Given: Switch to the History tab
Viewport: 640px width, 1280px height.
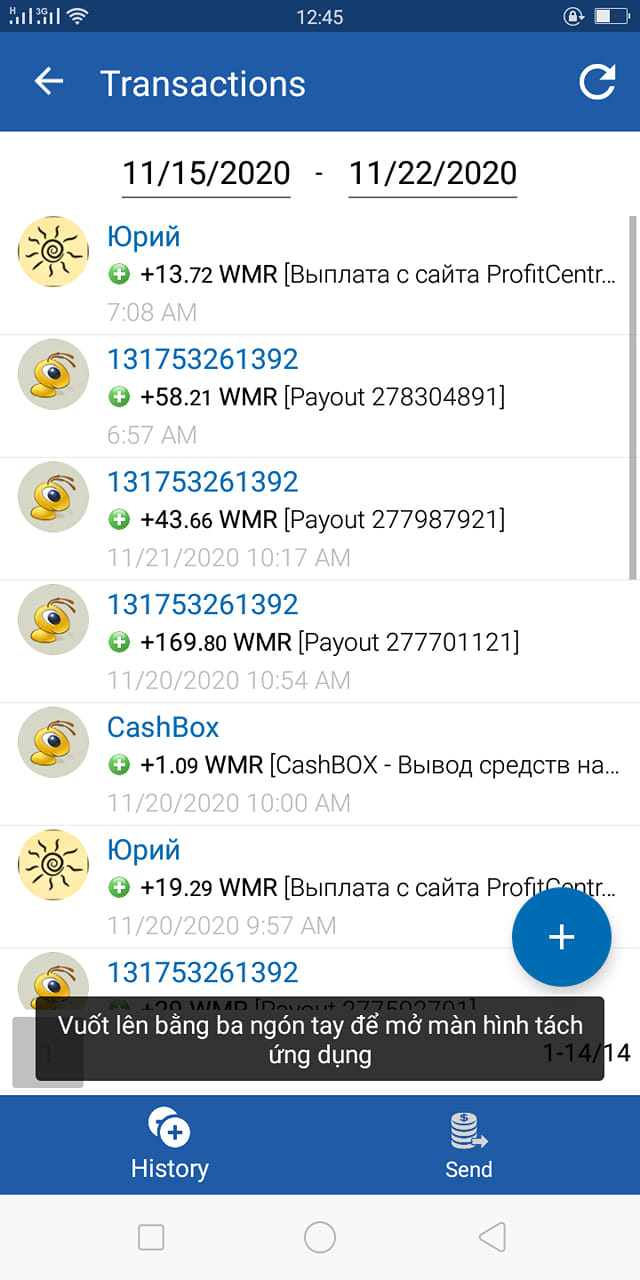Looking at the screenshot, I should click(x=170, y=1145).
